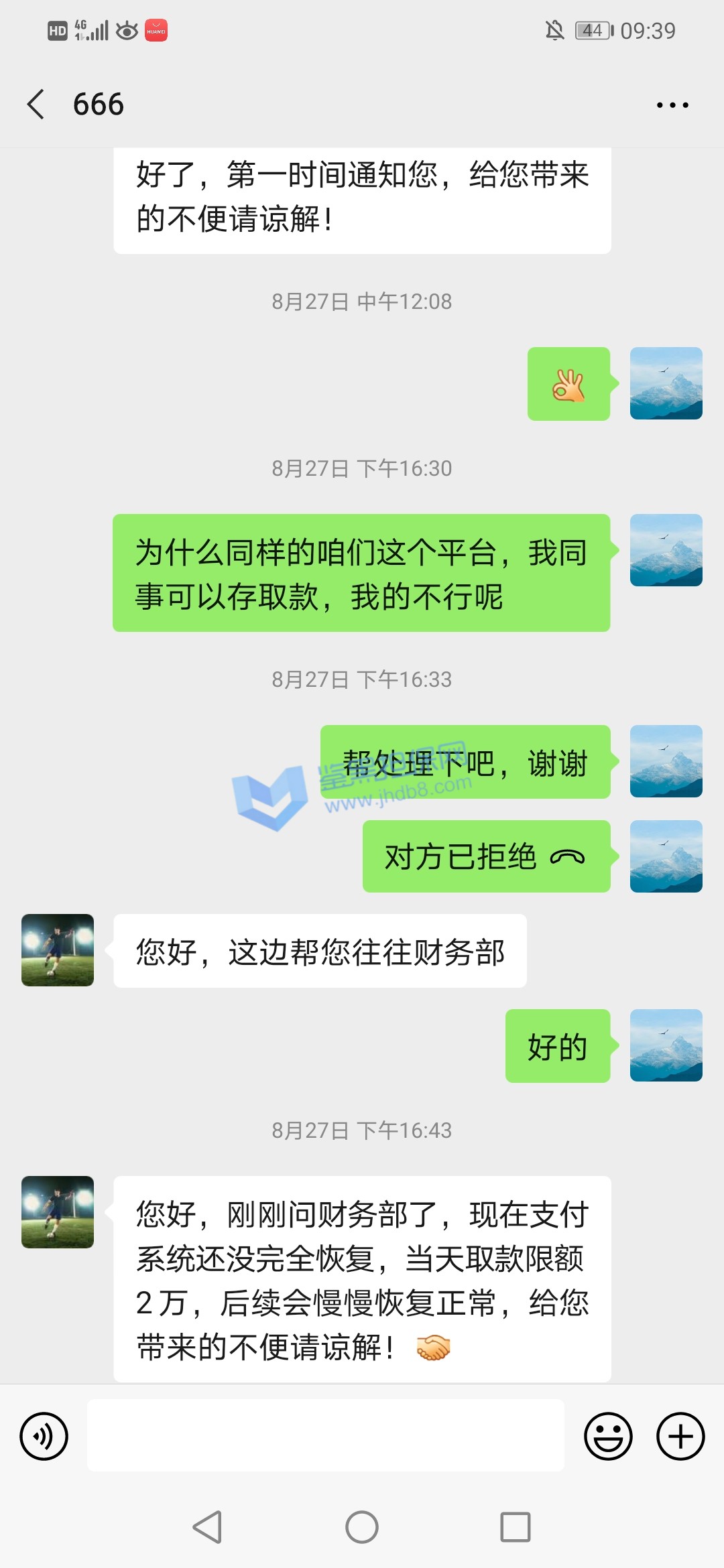
Task: Switch to voice message input
Action: tap(44, 1436)
